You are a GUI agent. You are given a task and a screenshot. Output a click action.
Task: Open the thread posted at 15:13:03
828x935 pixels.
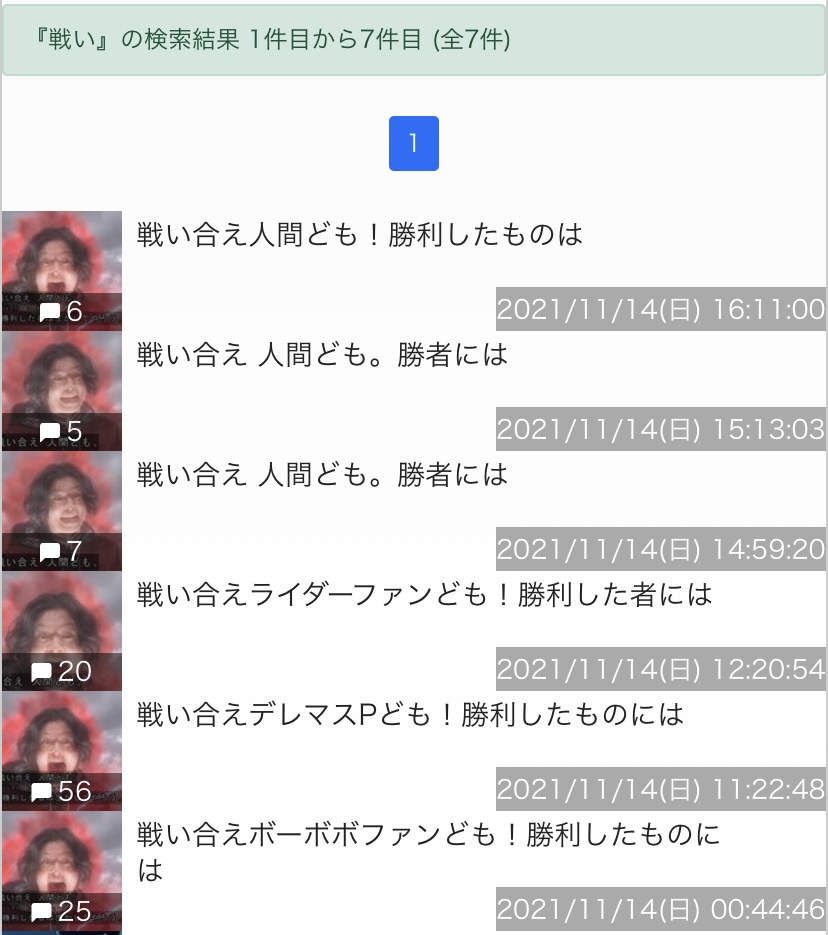(322, 355)
